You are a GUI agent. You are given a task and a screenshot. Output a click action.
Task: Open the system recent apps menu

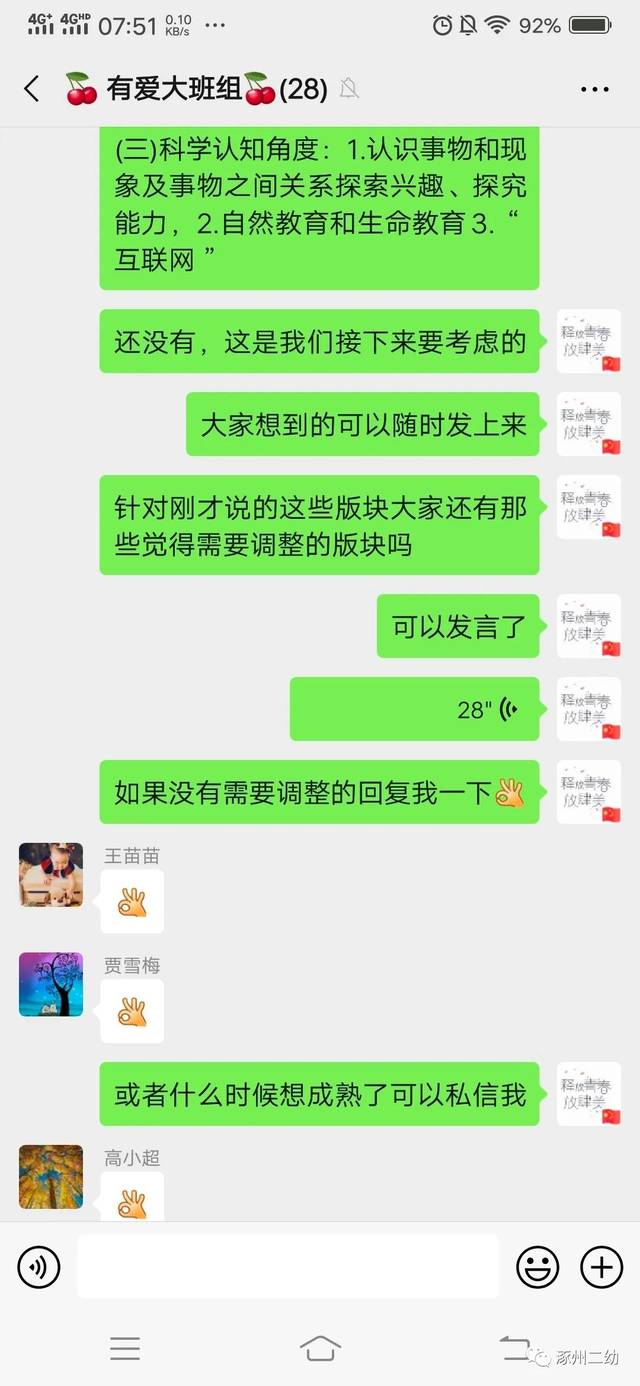point(125,1348)
